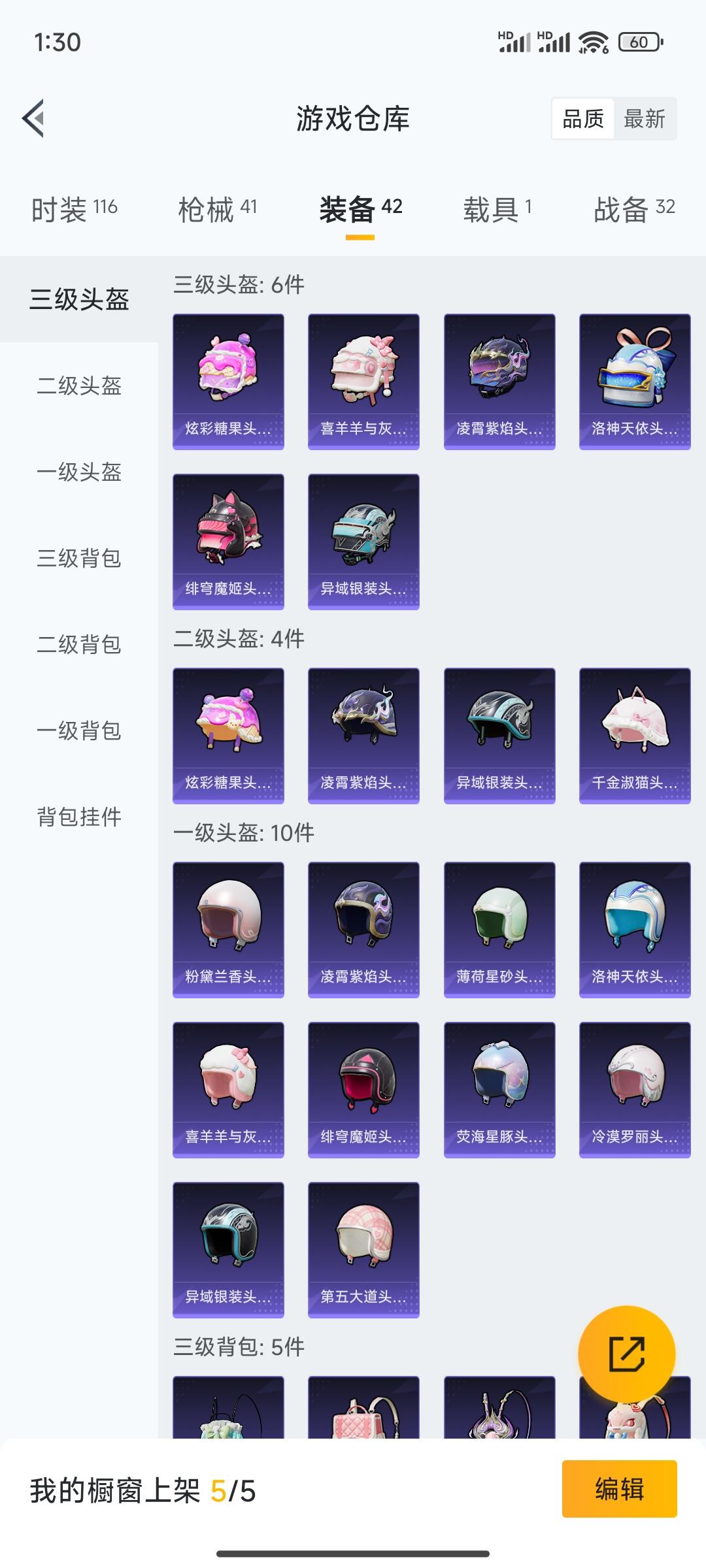Switch sorting back to 品质

click(x=584, y=120)
